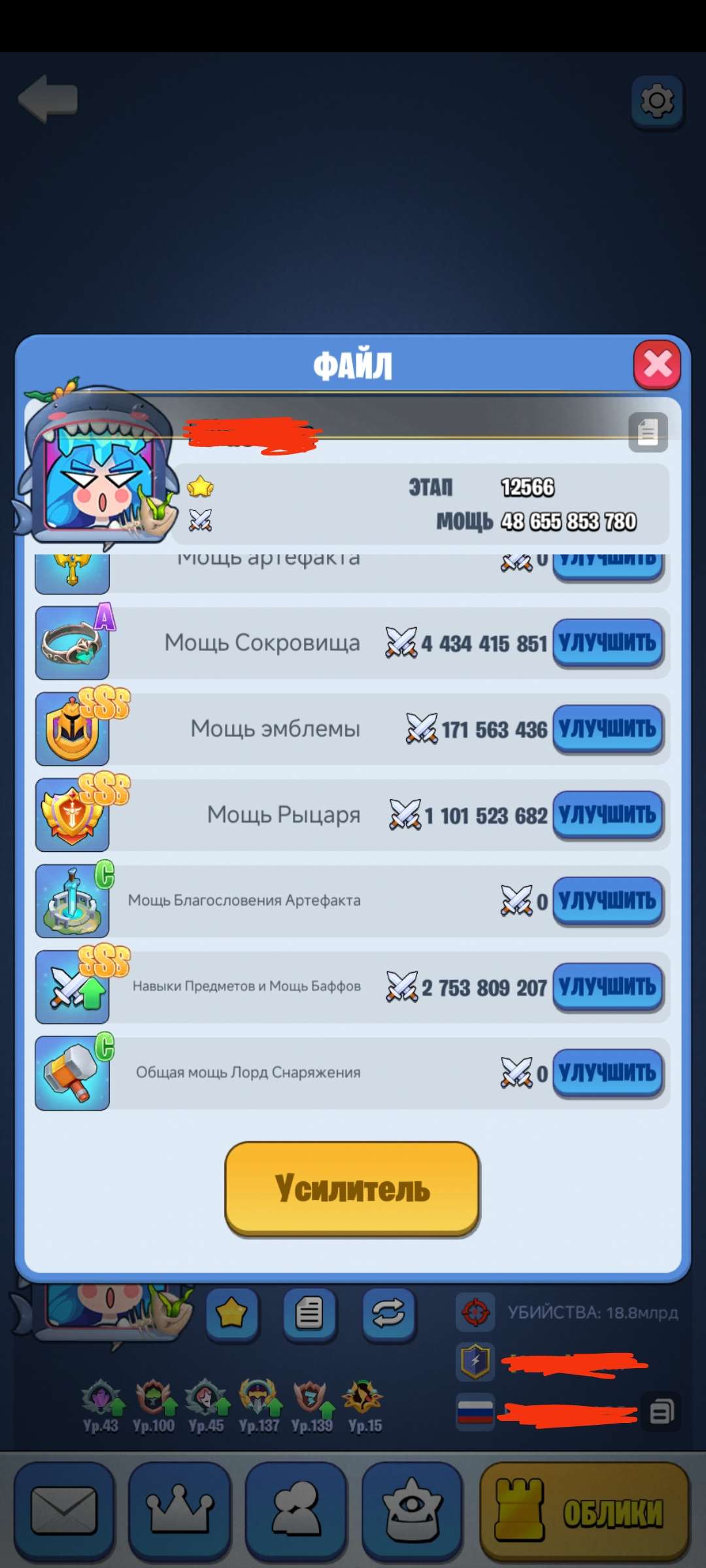
Task: Tap Улучшить for Общая мощь Лорд Снаряжения
Action: coord(607,1073)
